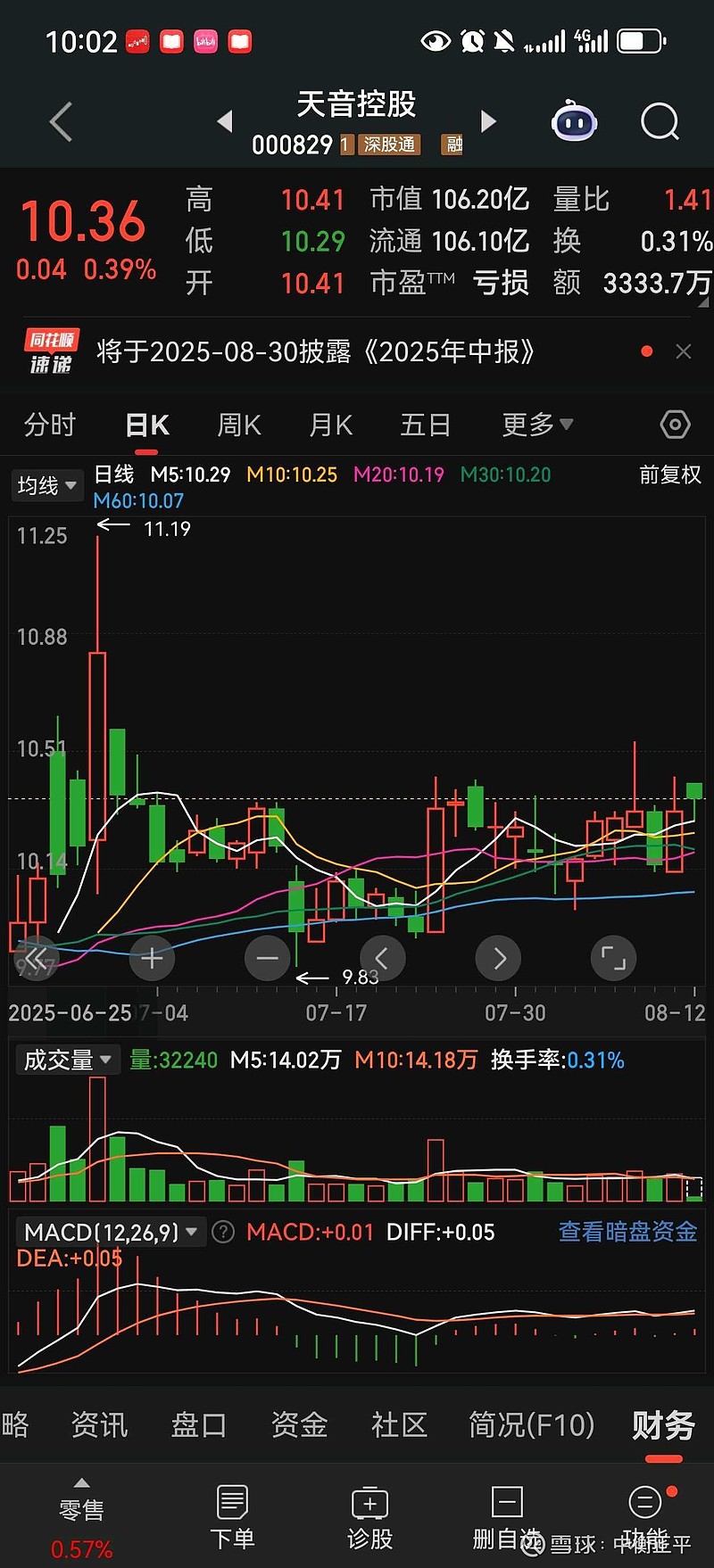This screenshot has height=1568, width=714.
Task: Switch to the 五日 chart tab
Action: point(425,425)
